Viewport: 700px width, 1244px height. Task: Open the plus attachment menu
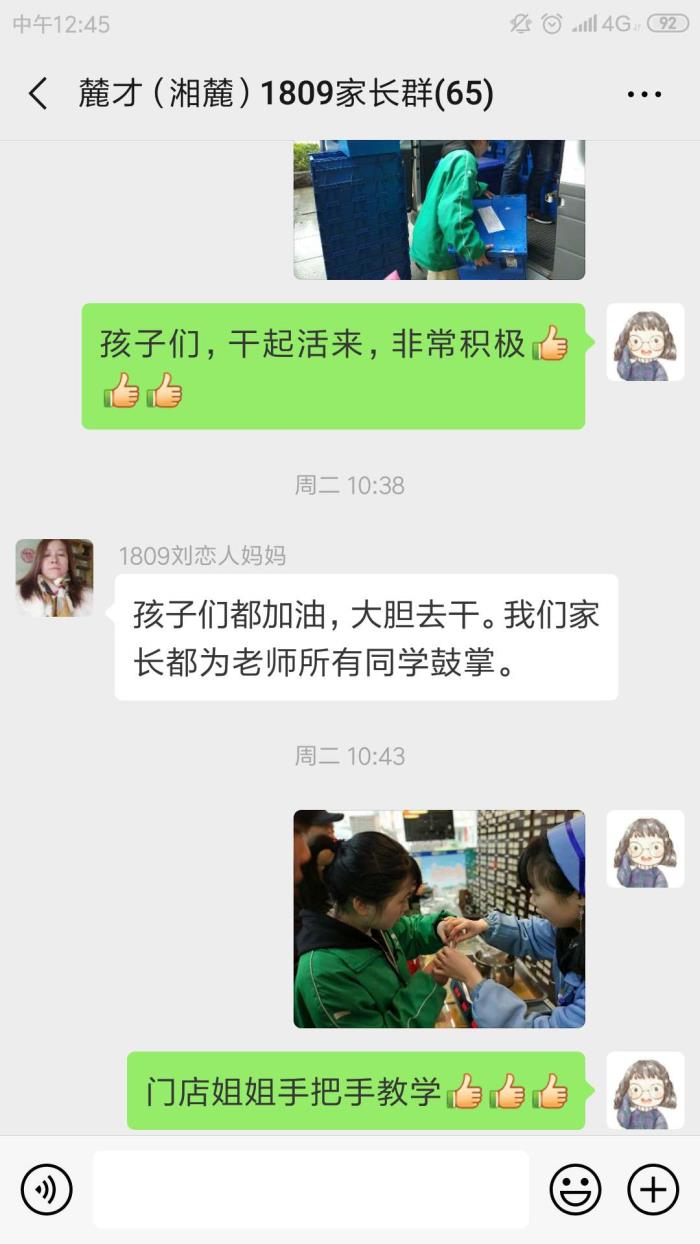652,1189
